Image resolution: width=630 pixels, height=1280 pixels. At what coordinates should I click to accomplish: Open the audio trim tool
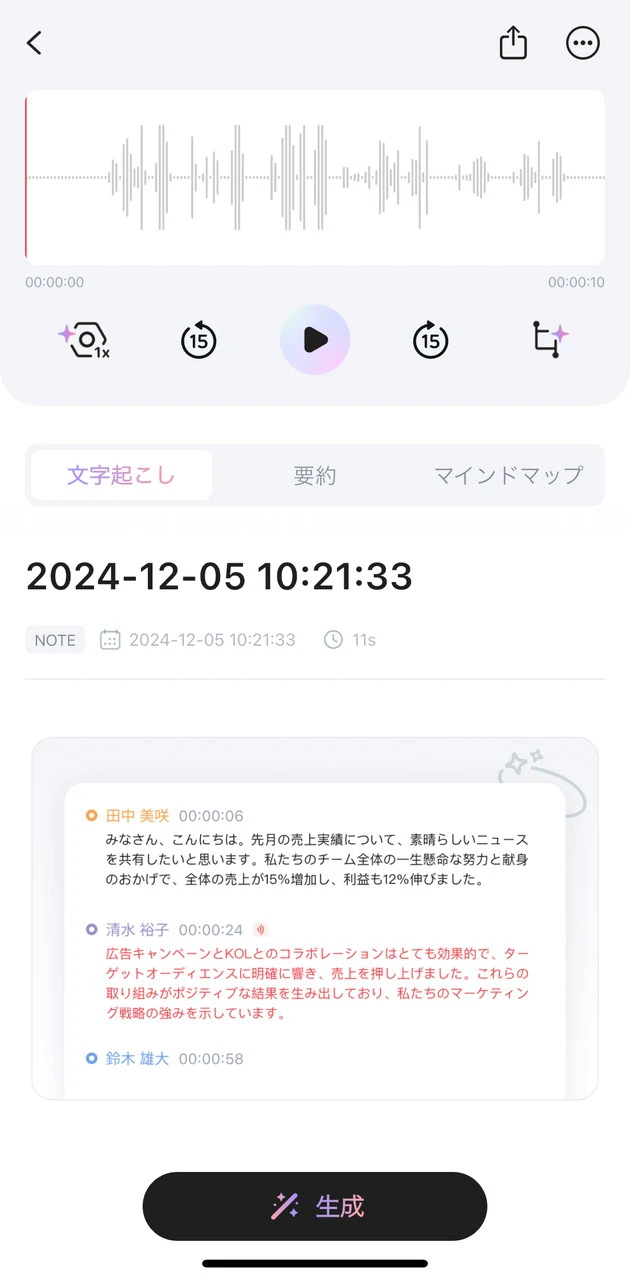(548, 340)
